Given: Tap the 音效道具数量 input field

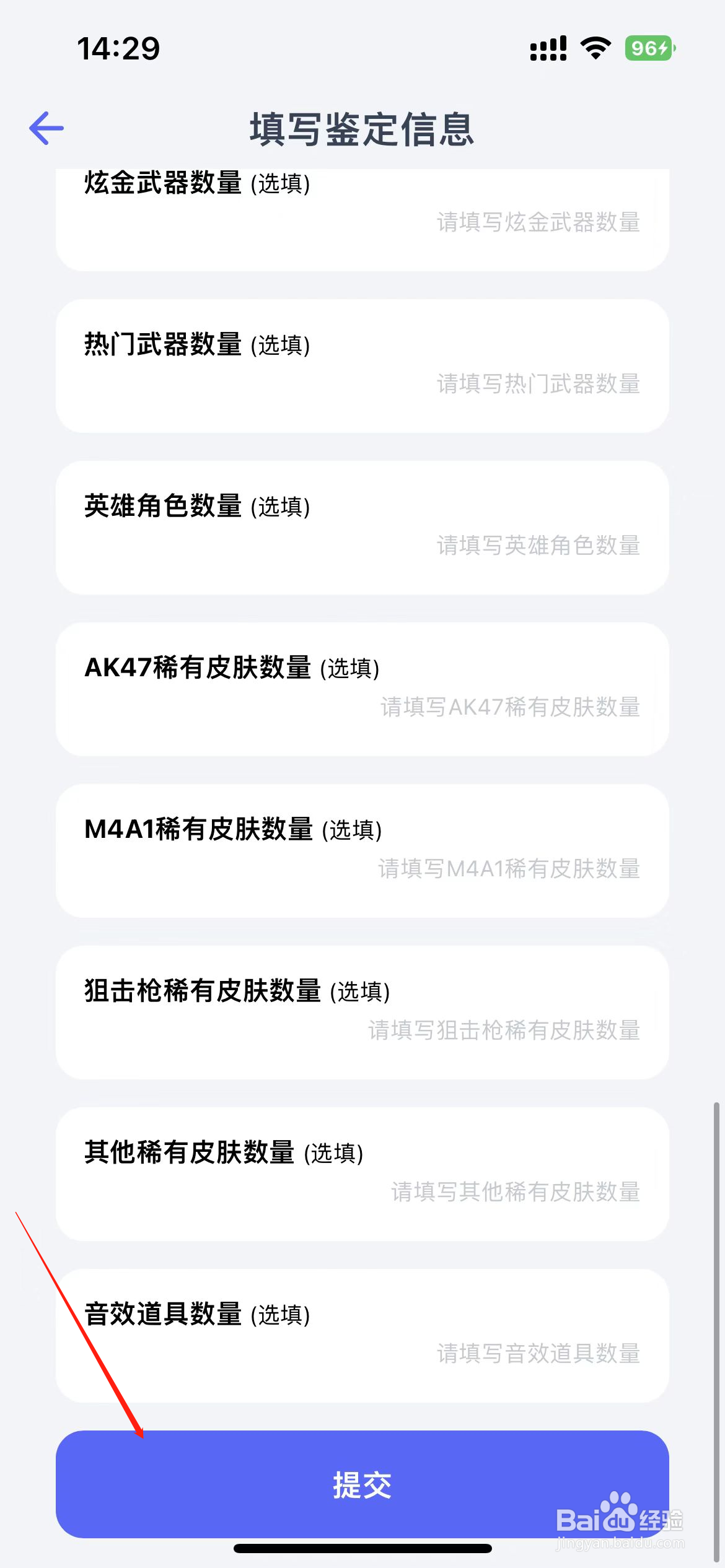Looking at the screenshot, I should [538, 1354].
